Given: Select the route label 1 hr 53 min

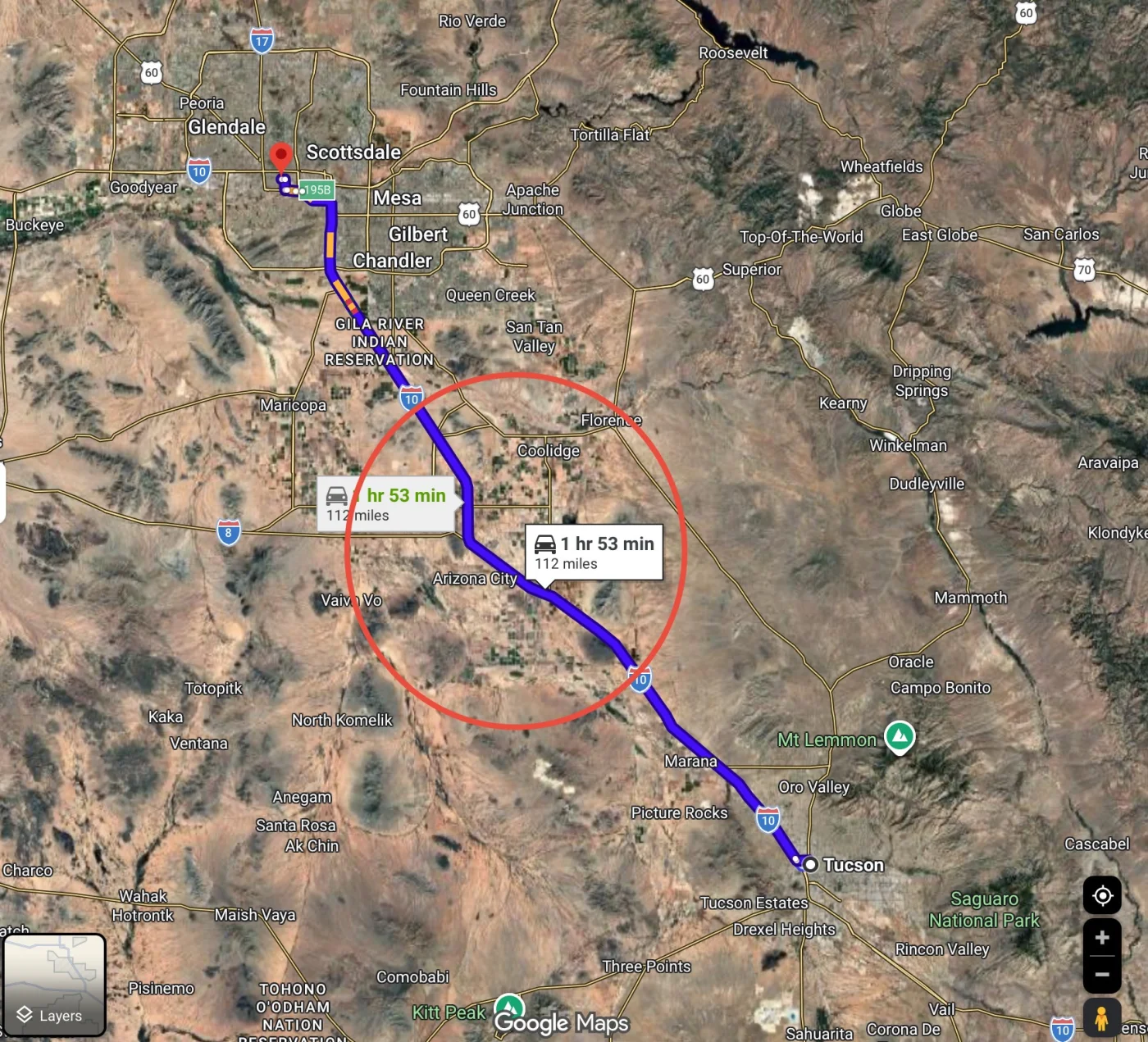Looking at the screenshot, I should [x=594, y=553].
